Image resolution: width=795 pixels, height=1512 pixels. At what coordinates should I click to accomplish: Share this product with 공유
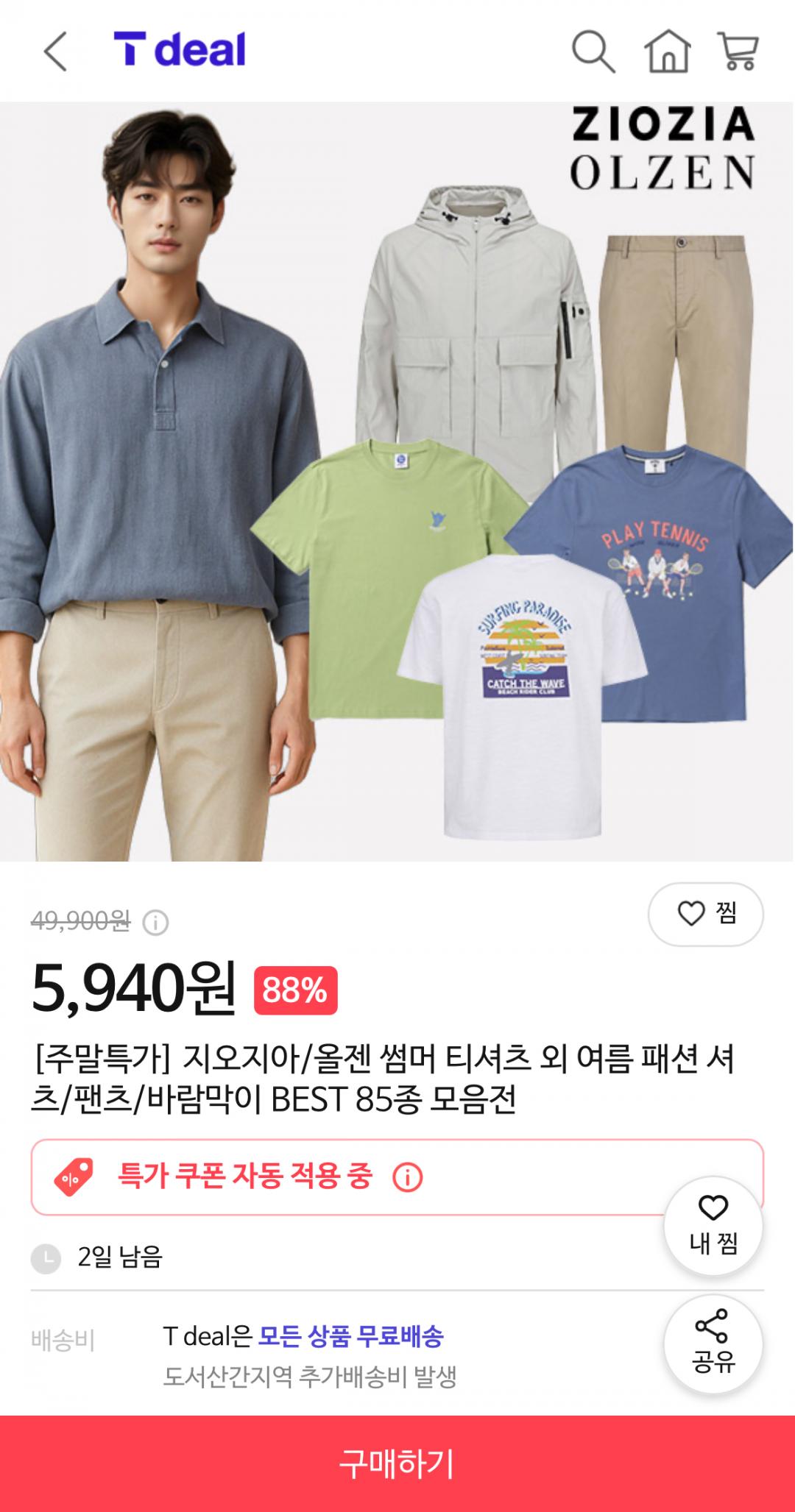(x=713, y=1344)
